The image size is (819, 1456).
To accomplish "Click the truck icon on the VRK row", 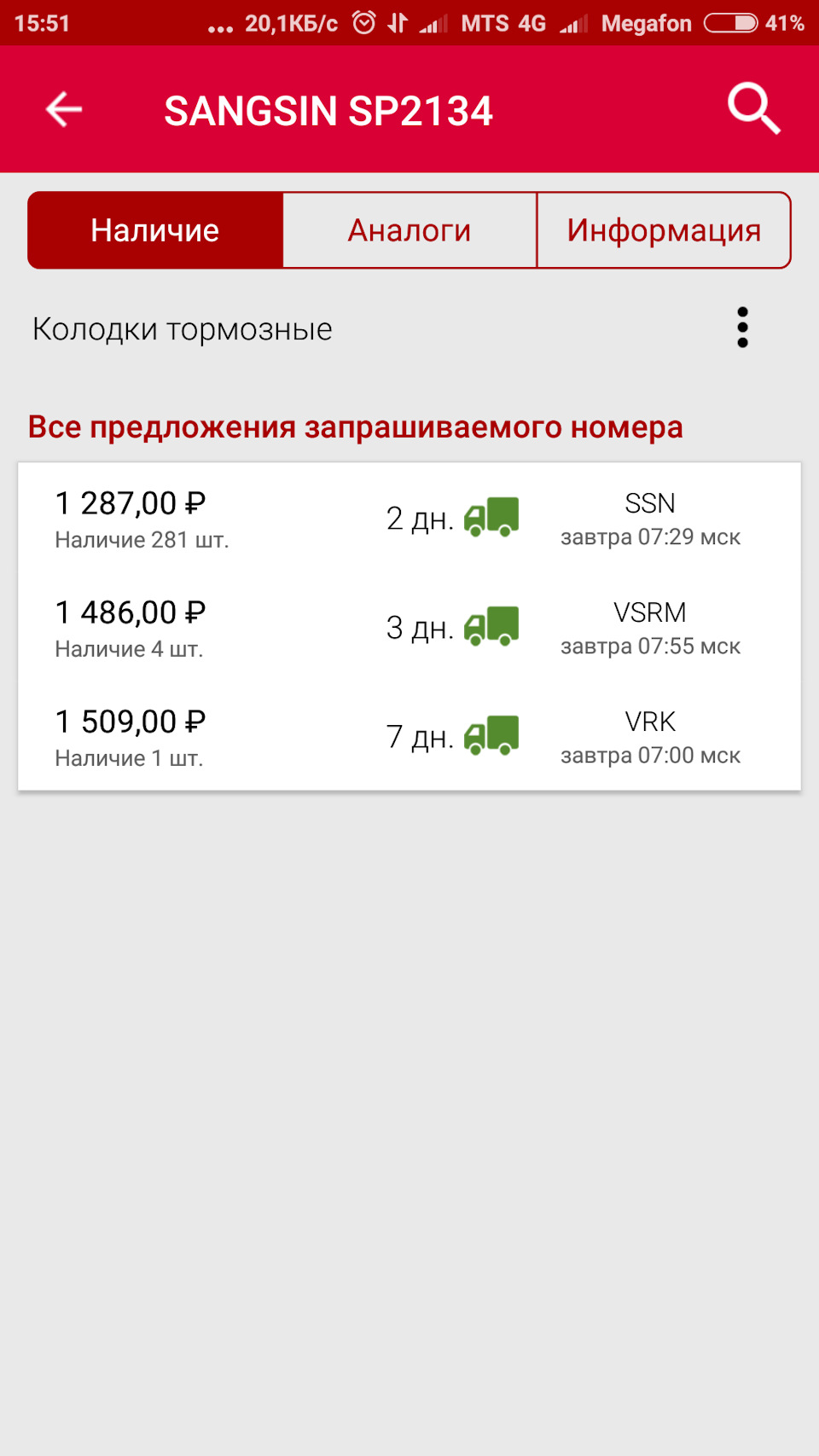I will point(493,734).
